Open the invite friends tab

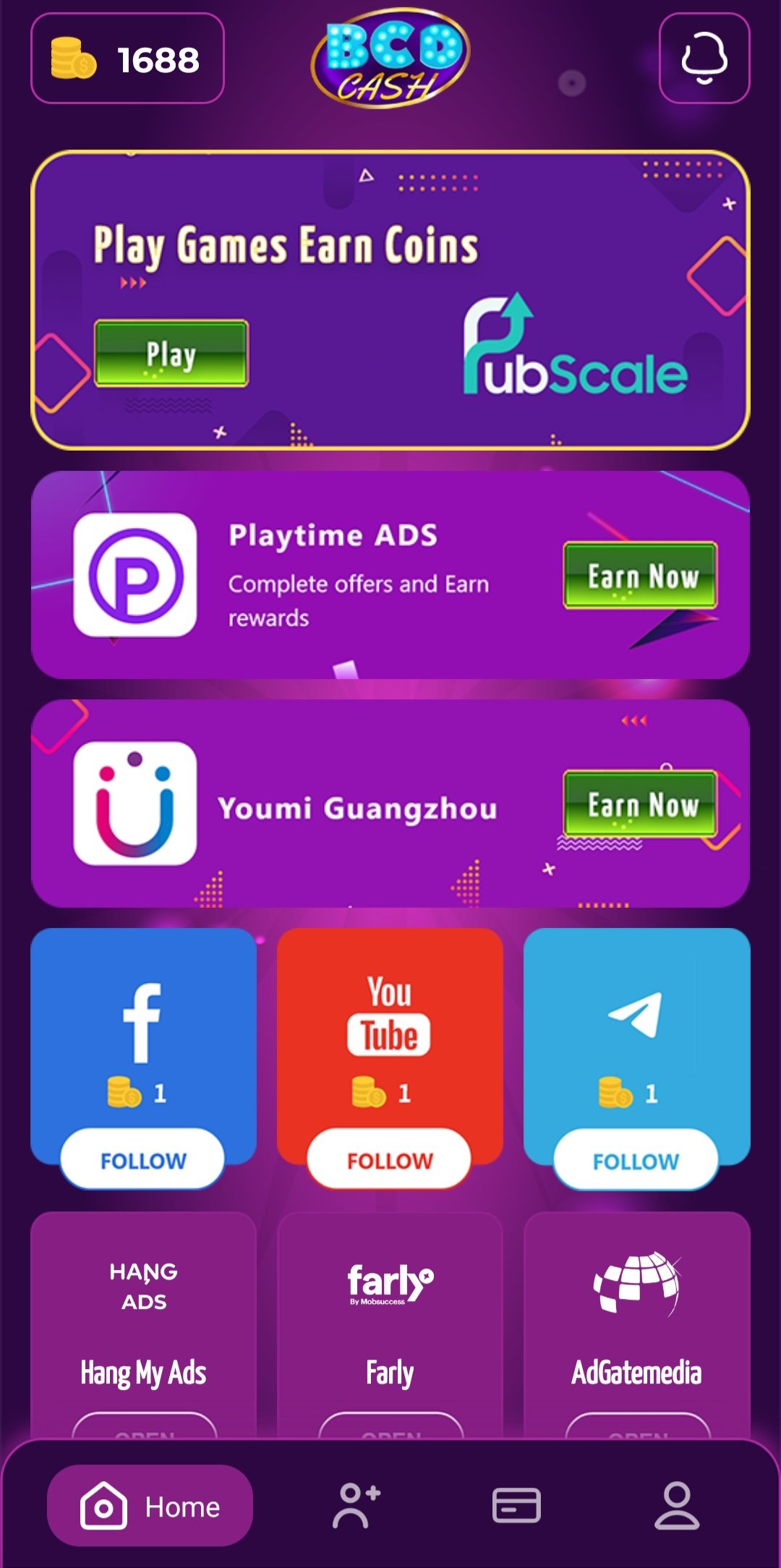356,1507
